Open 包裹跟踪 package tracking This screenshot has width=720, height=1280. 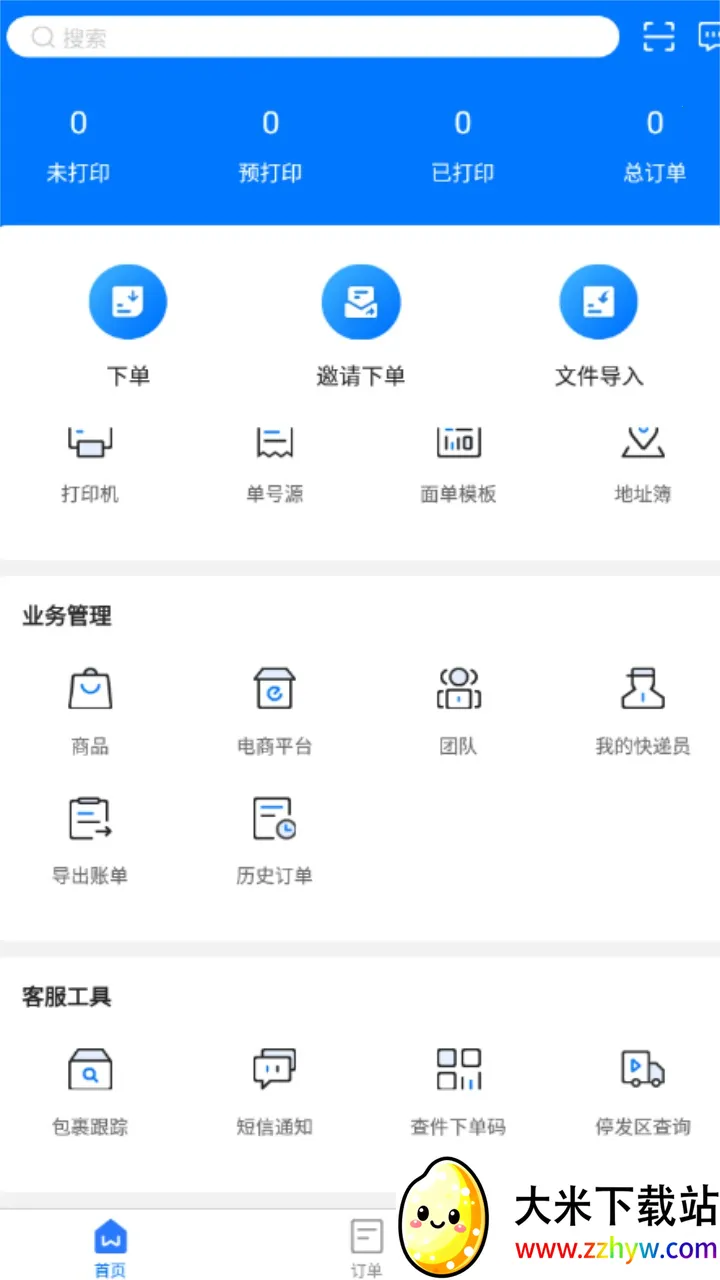[x=90, y=1088]
